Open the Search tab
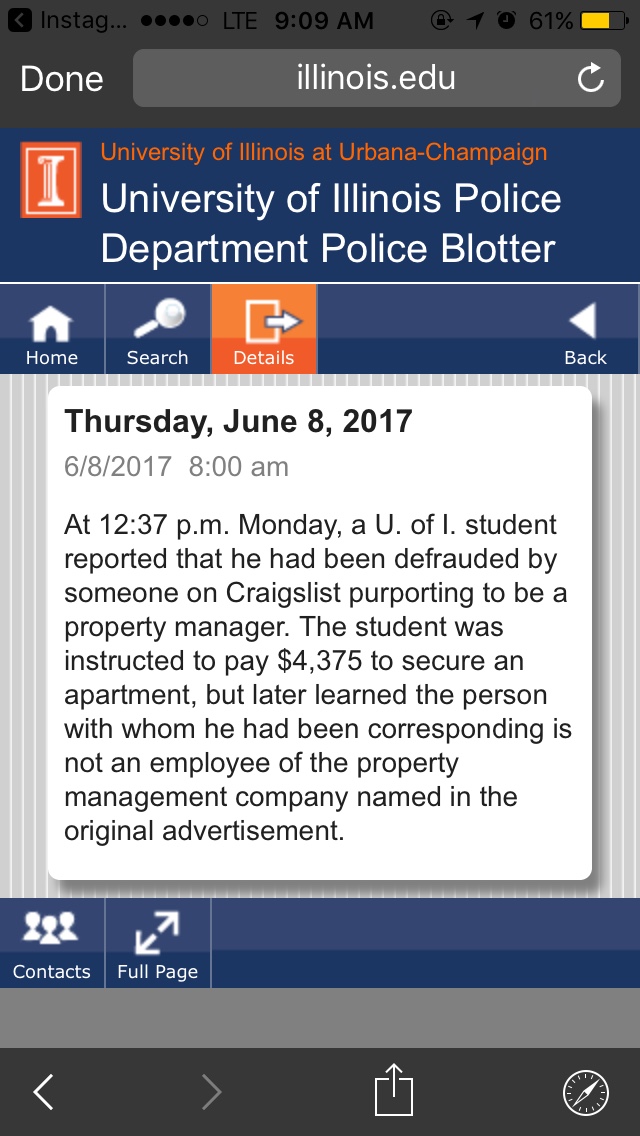 pyautogui.click(x=158, y=330)
